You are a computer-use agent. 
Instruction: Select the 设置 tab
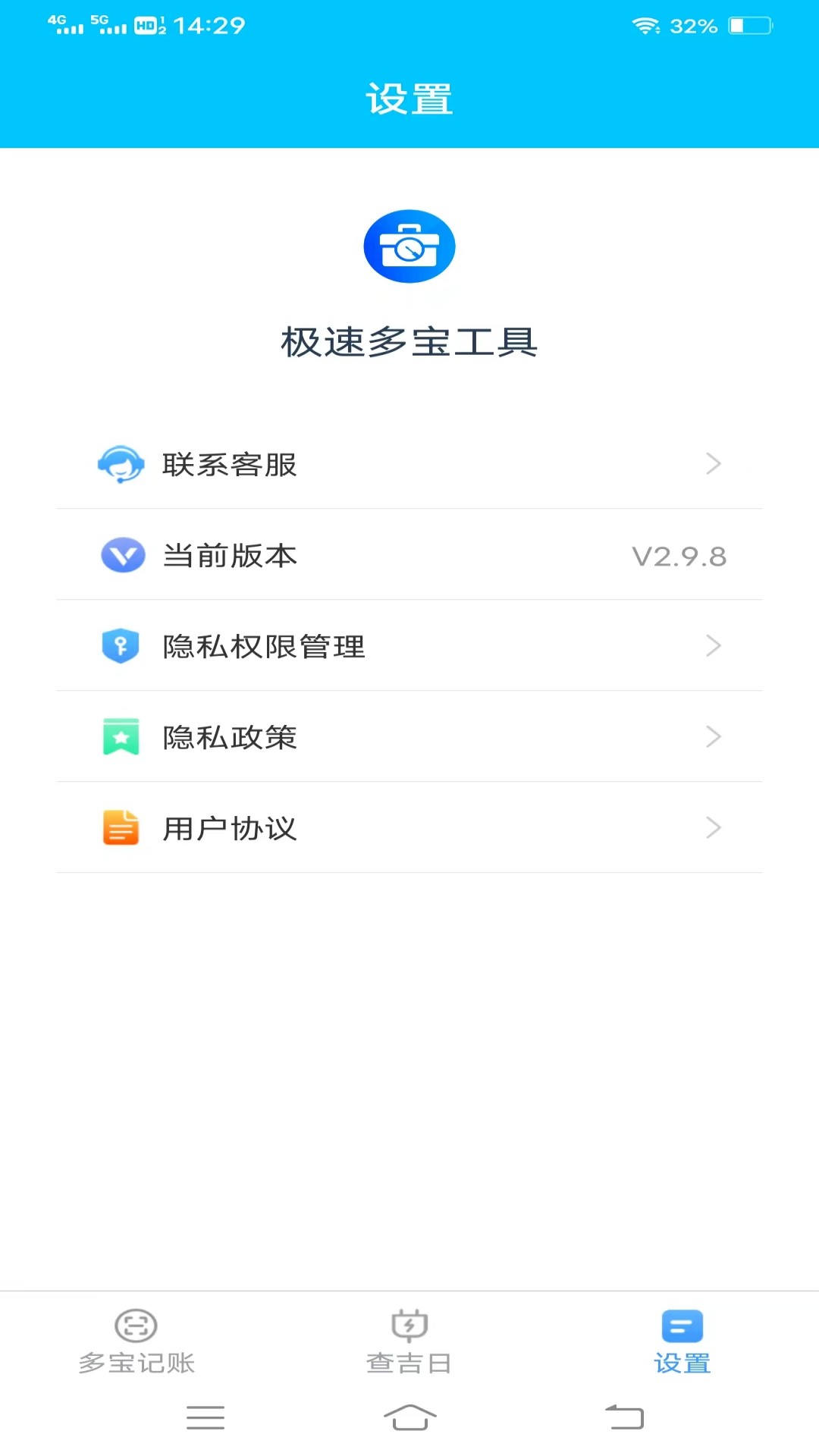pyautogui.click(x=682, y=1342)
